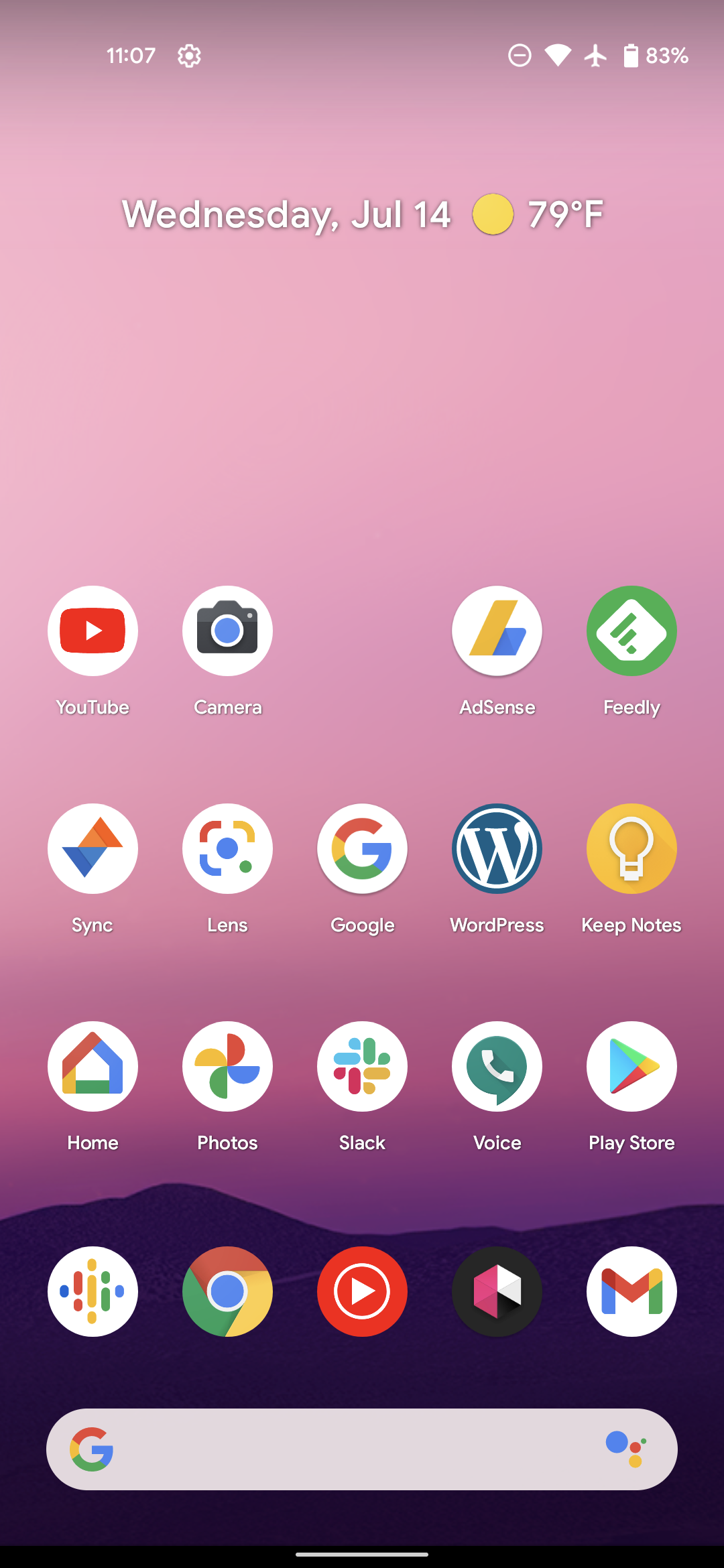Open the Play Store
The image size is (724, 1568).
click(x=631, y=1066)
